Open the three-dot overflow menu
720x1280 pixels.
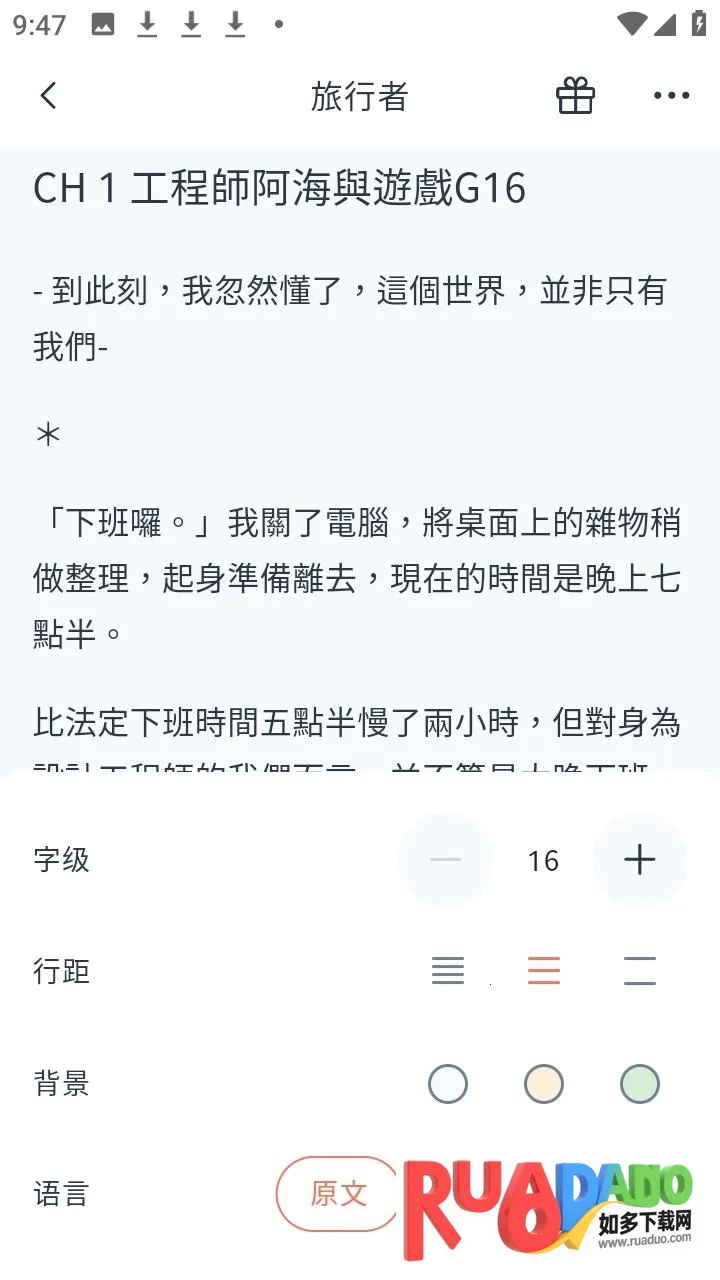click(671, 95)
